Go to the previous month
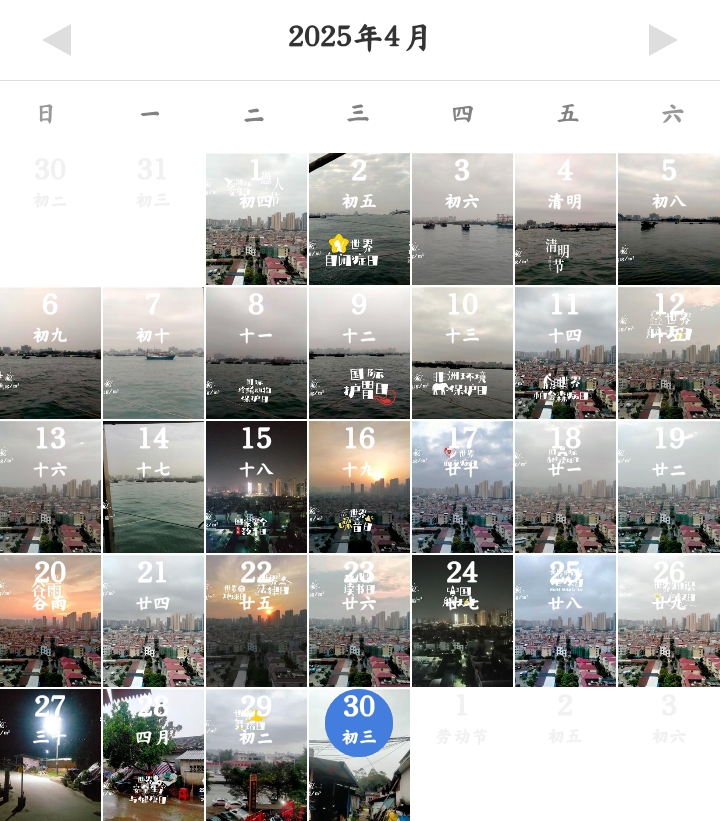Image resolution: width=720 pixels, height=821 pixels. point(57,40)
